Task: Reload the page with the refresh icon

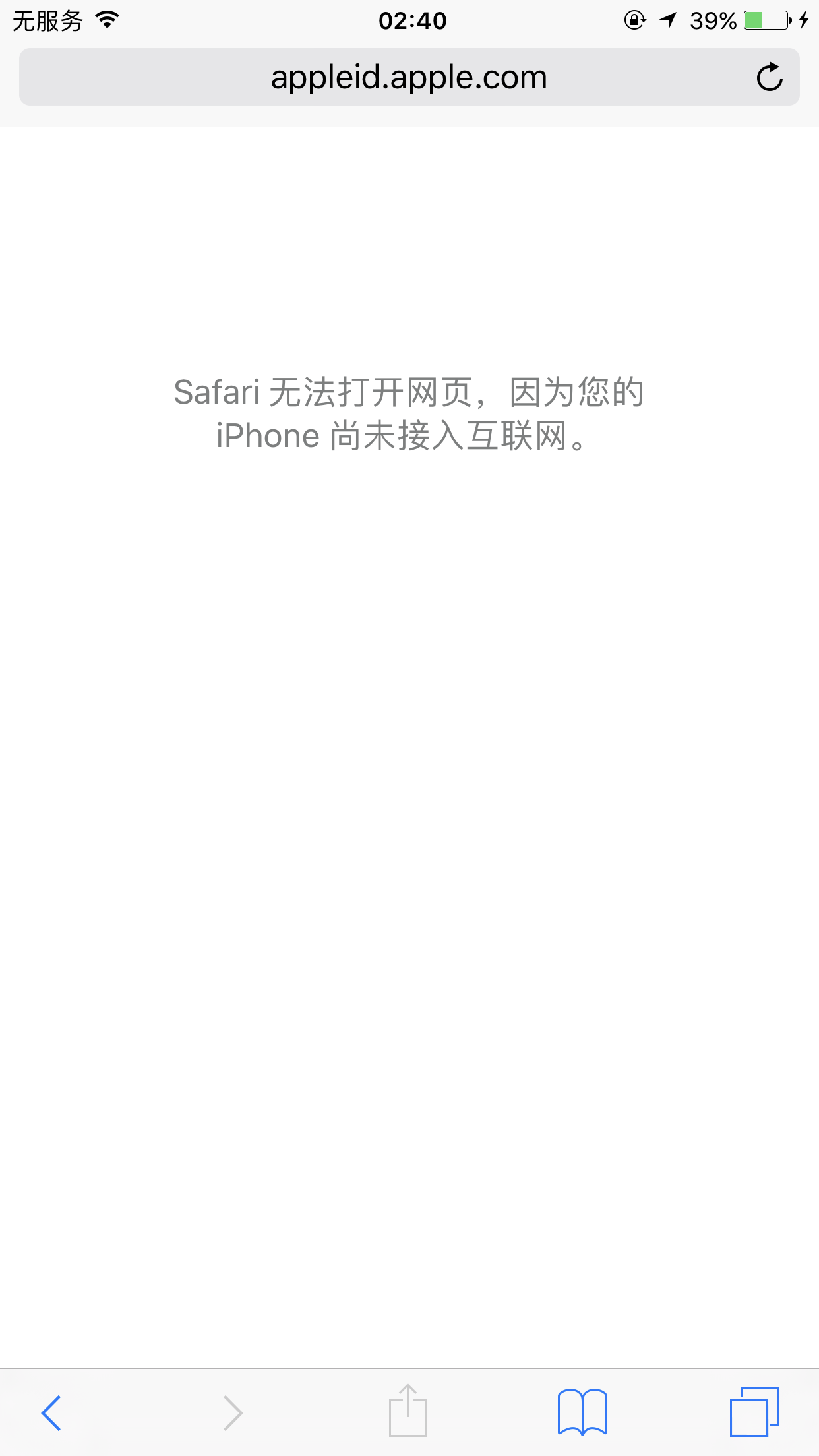Action: pos(769,78)
